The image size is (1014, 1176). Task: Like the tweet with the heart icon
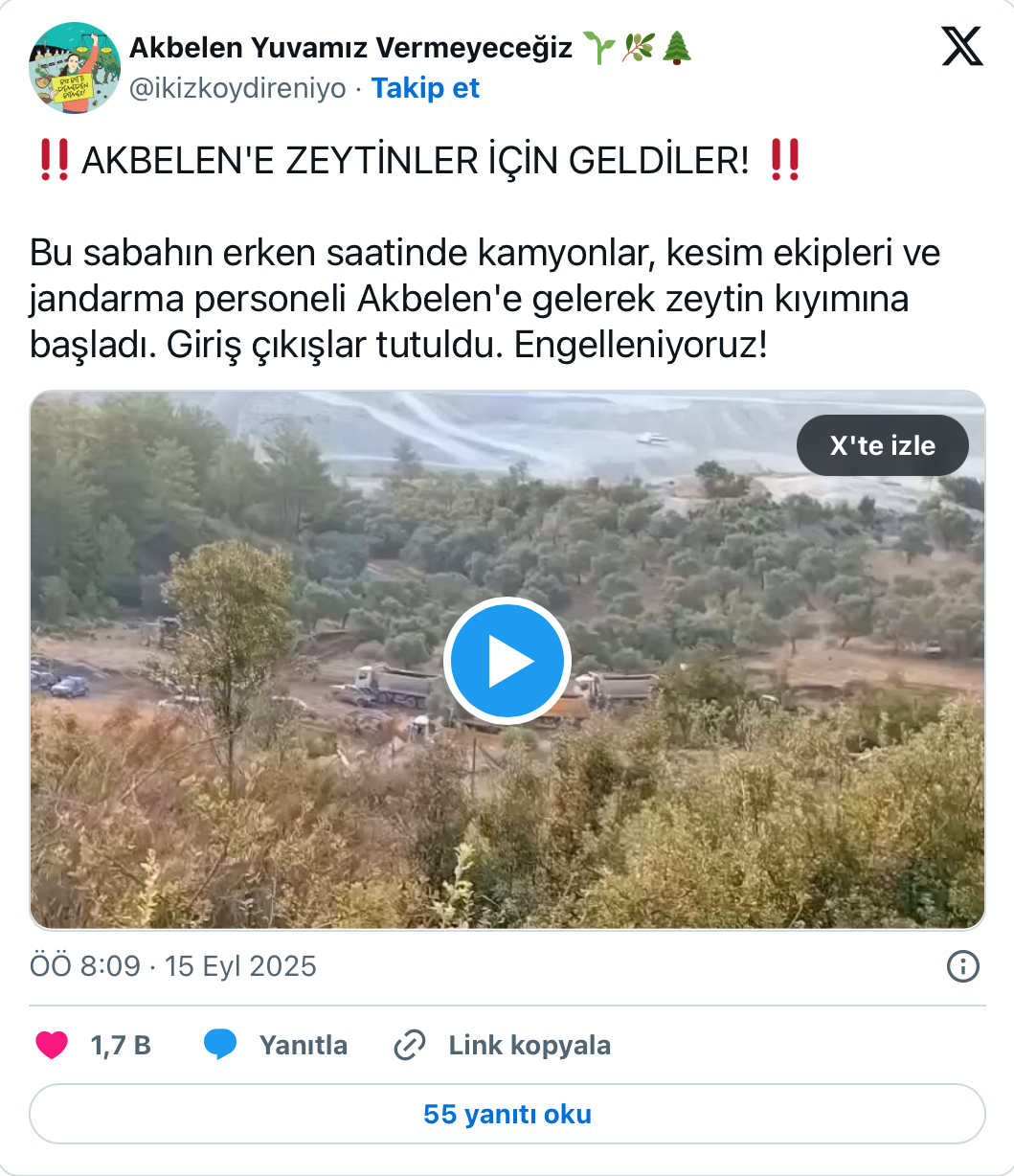click(52, 1045)
